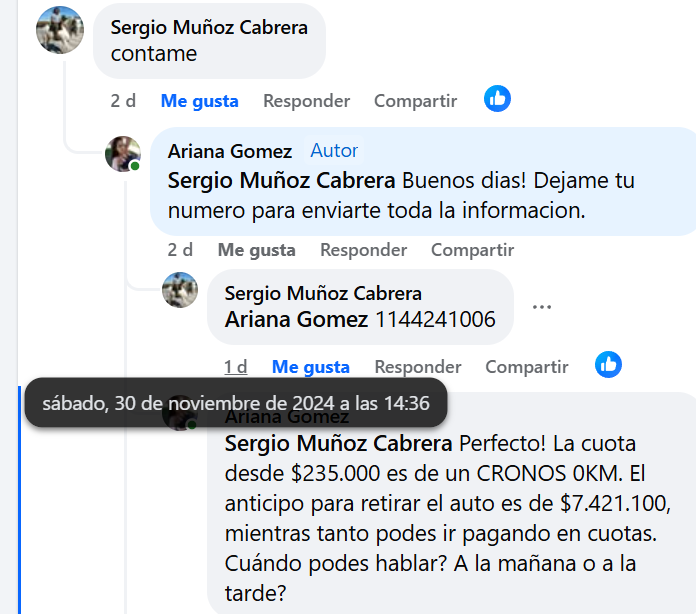Open Sergio Muñoz Cabrera mention in "Perfecto!" reply
The image size is (696, 614).
pos(338,443)
